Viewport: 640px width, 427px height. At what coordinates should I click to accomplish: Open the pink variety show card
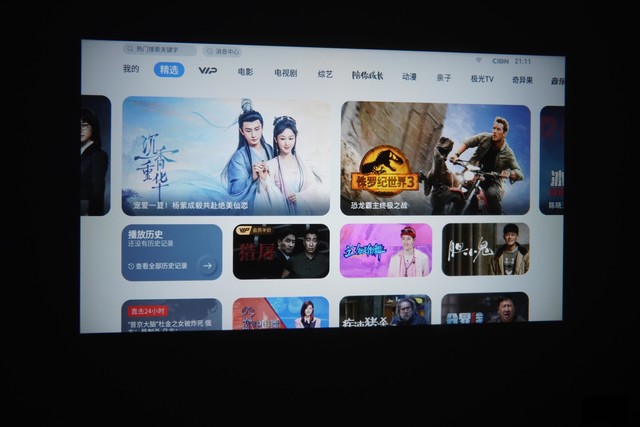(385, 250)
